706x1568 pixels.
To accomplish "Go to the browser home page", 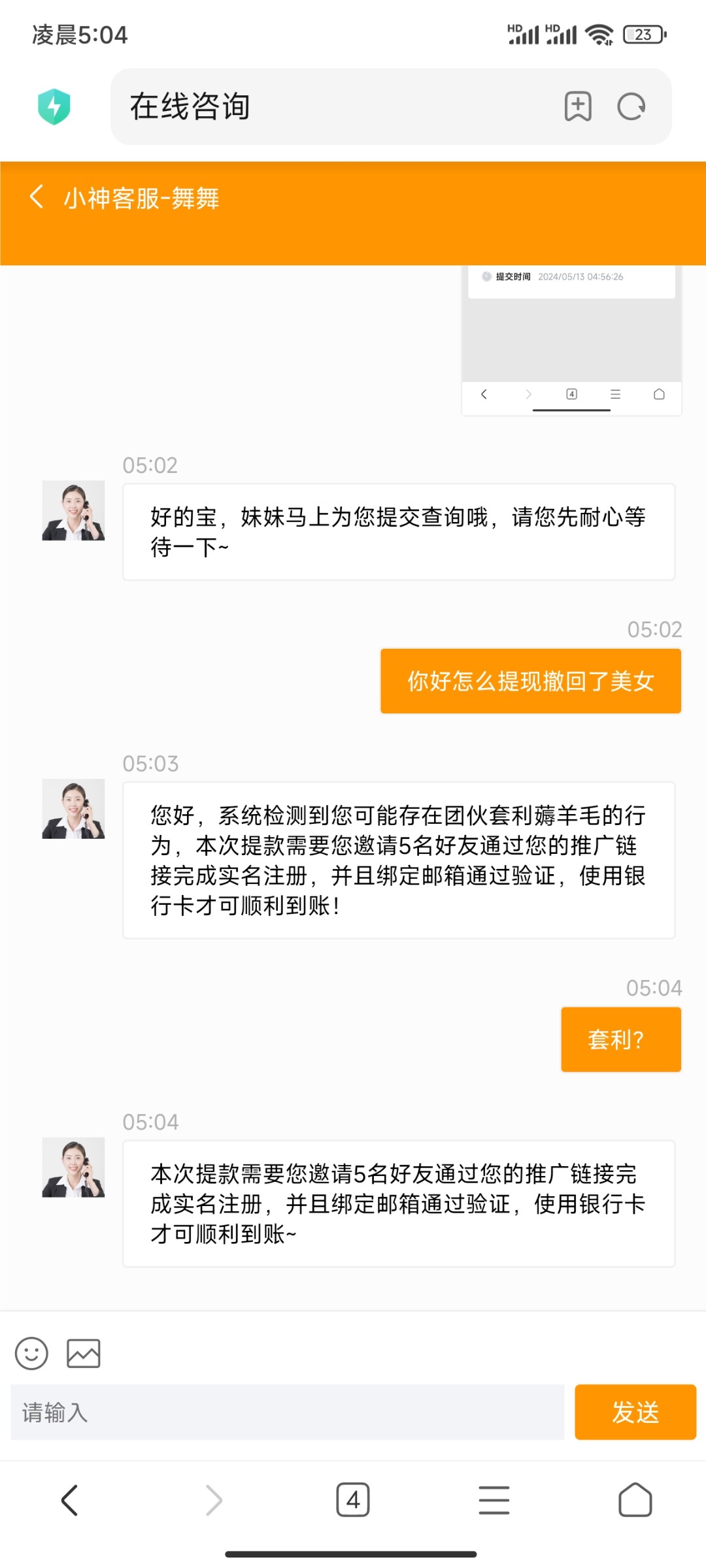I will point(635,1500).
